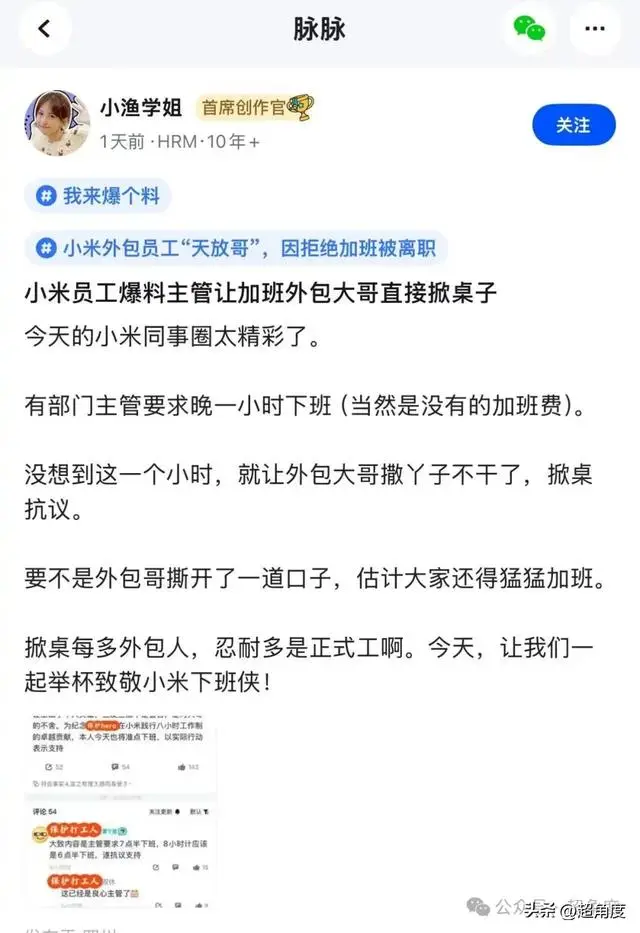Follow 小渔学姐 with the 关注 button
This screenshot has width=640, height=933.
point(573,125)
